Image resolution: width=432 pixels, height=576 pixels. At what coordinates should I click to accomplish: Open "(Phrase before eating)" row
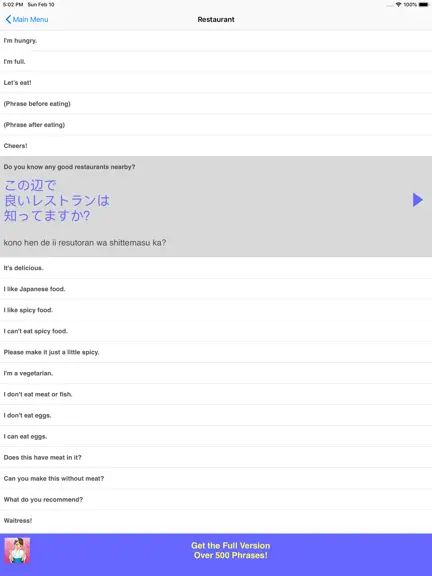tap(216, 104)
